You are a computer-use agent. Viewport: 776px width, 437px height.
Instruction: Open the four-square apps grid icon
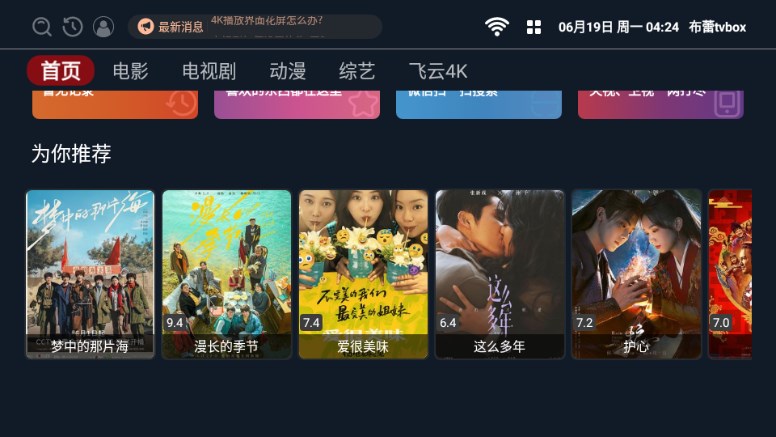pos(534,27)
